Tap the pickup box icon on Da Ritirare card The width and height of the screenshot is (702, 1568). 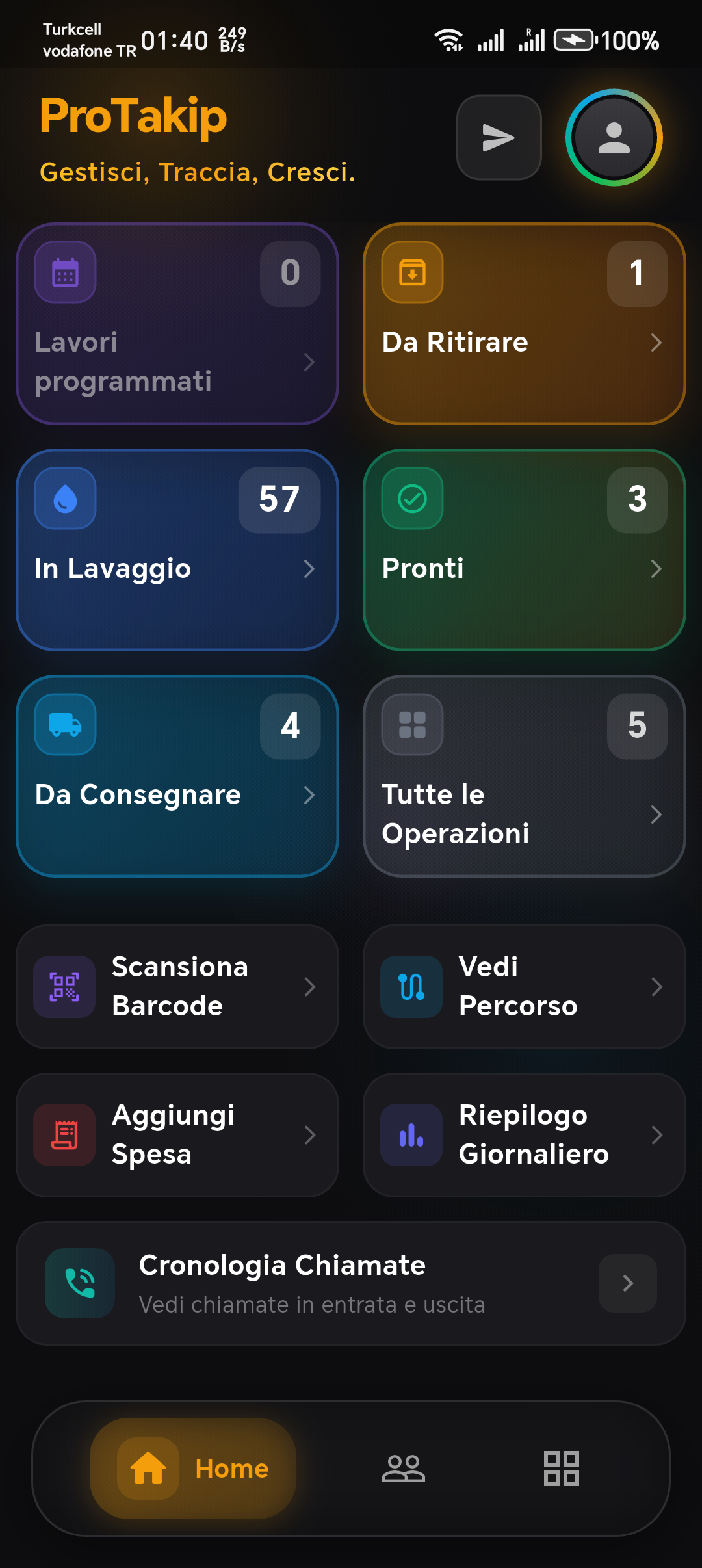(x=411, y=271)
